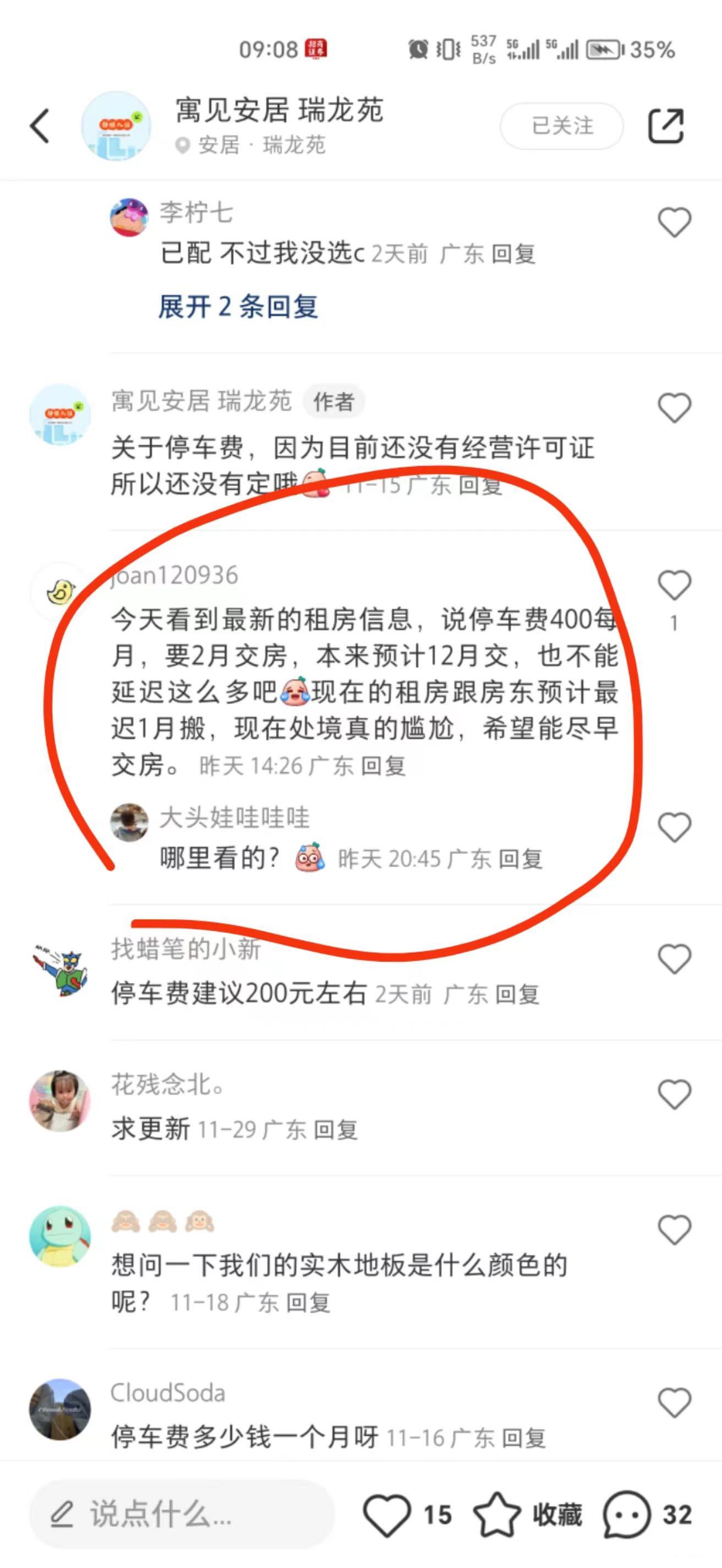Open the author avatar in the header

116,126
